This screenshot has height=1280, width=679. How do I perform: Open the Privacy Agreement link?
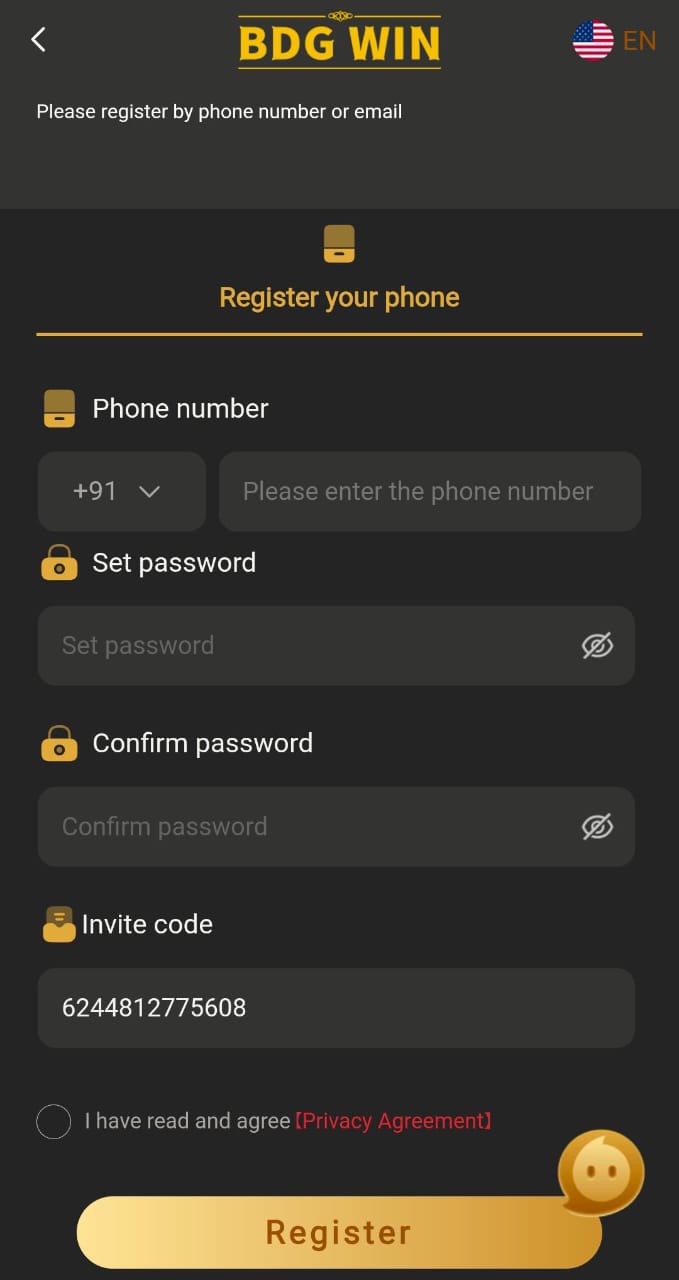pos(393,1121)
